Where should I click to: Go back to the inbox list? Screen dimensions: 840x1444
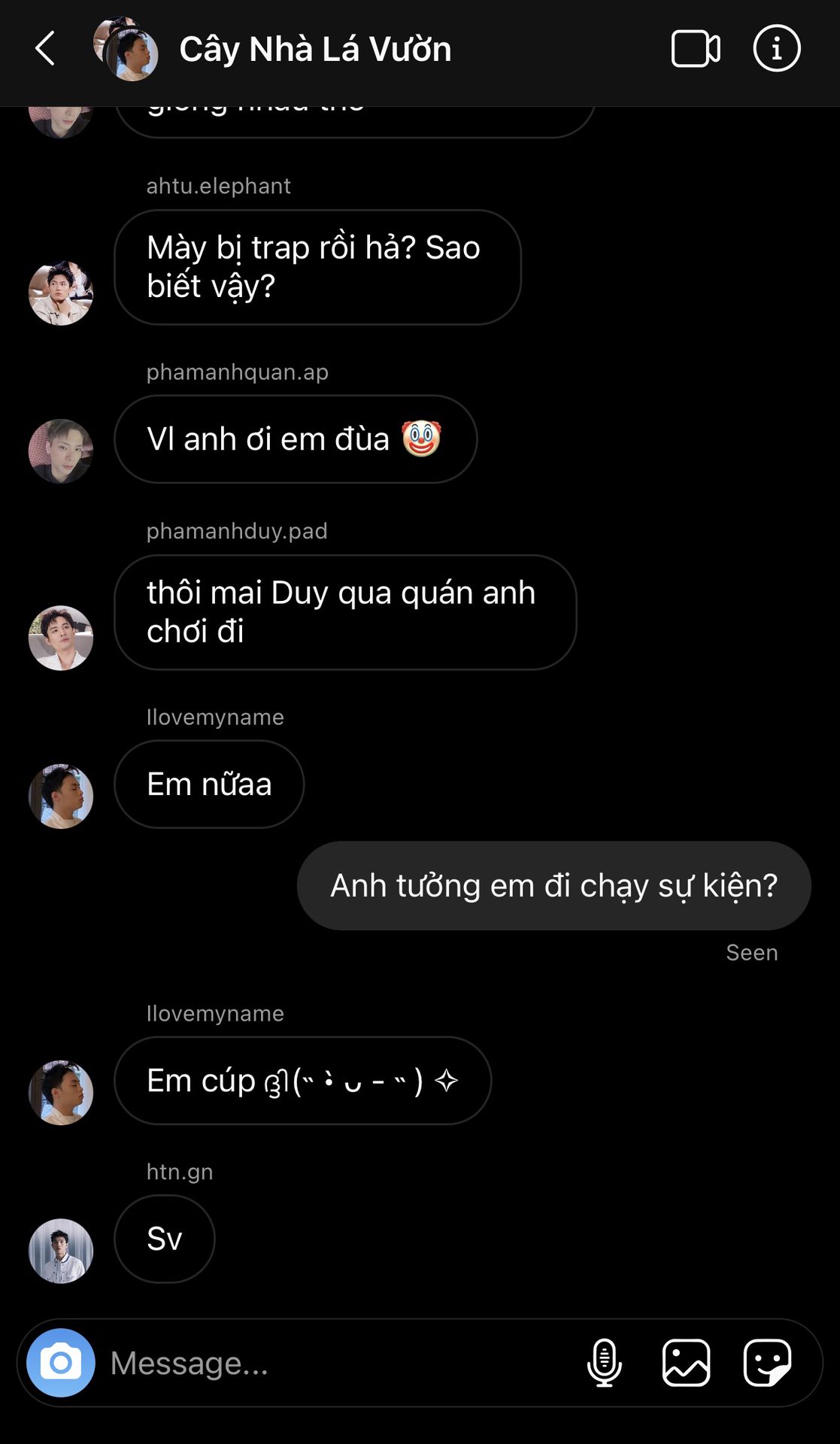click(45, 49)
